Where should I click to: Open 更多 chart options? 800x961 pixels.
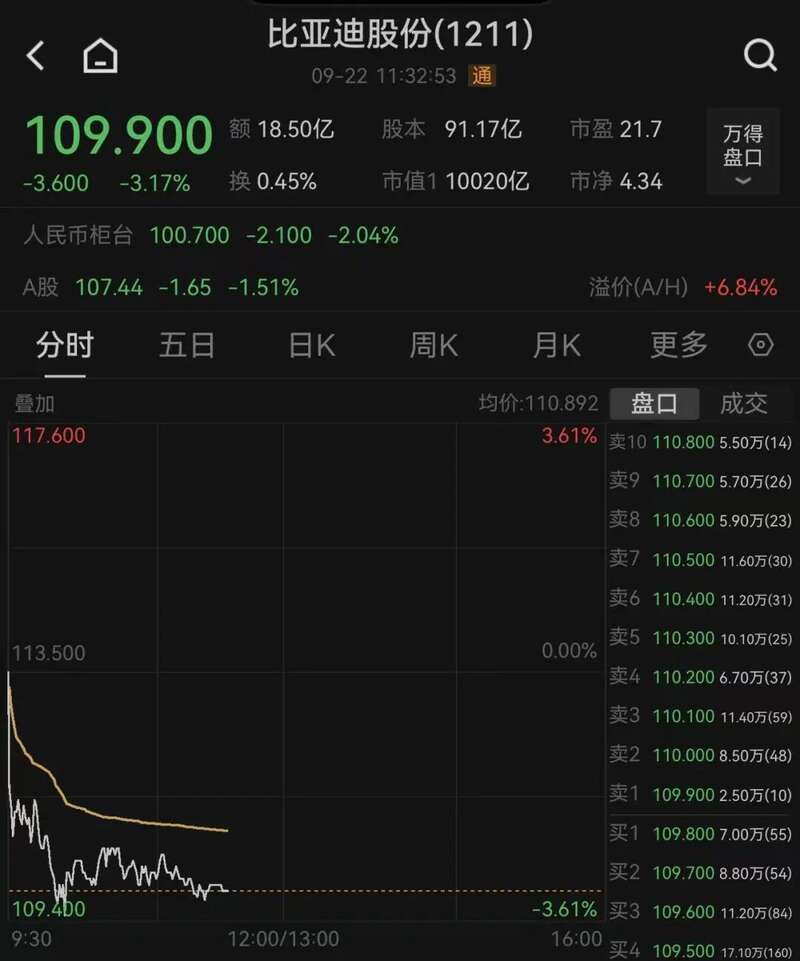pyautogui.click(x=679, y=346)
